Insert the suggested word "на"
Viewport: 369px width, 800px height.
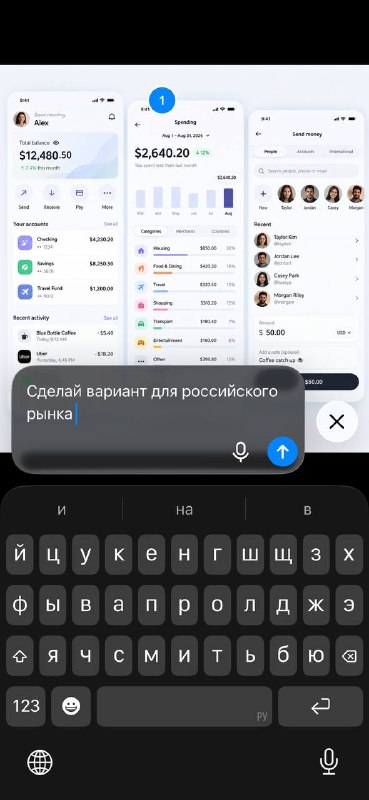184,509
